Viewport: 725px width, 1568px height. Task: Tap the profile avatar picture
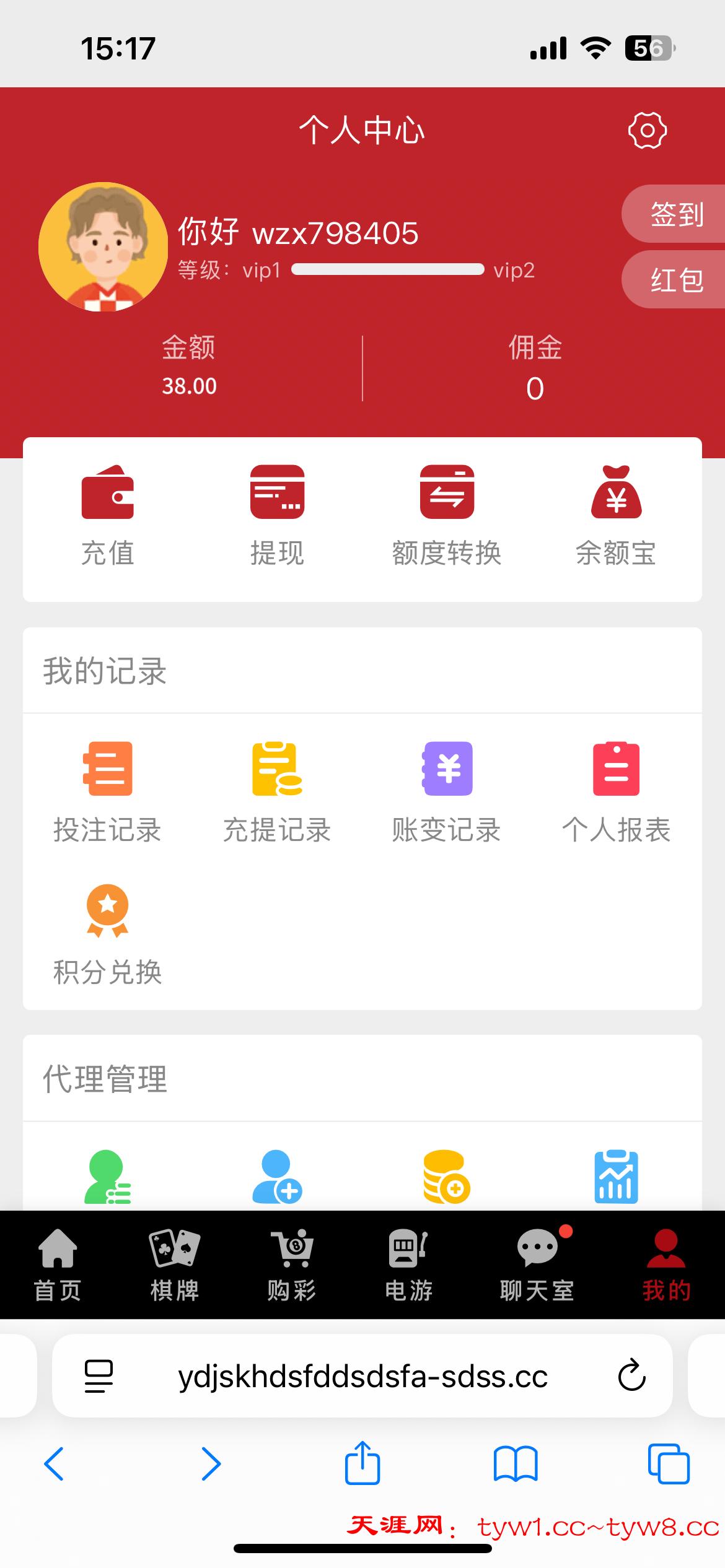pyautogui.click(x=103, y=246)
